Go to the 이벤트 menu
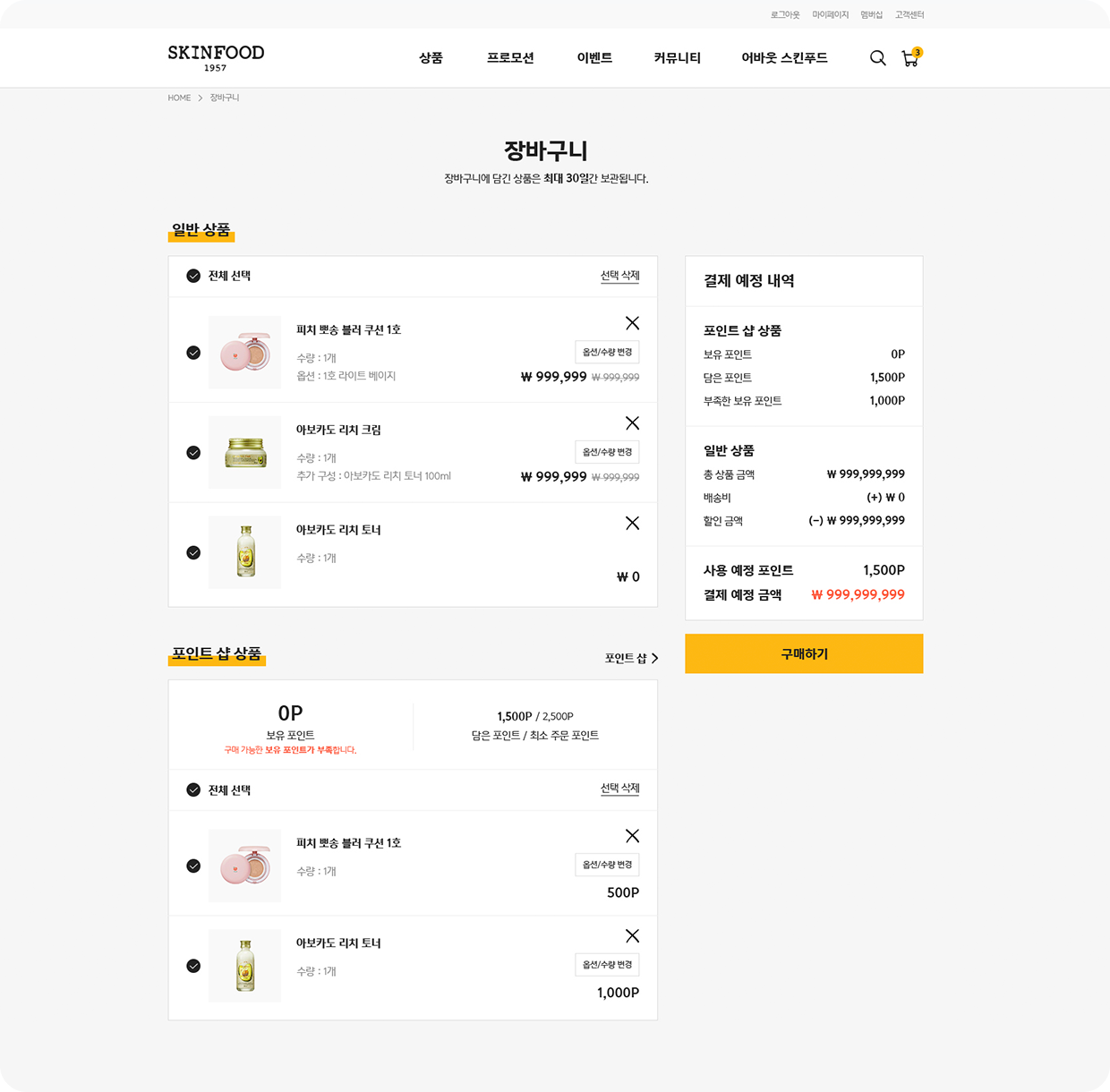 click(594, 58)
